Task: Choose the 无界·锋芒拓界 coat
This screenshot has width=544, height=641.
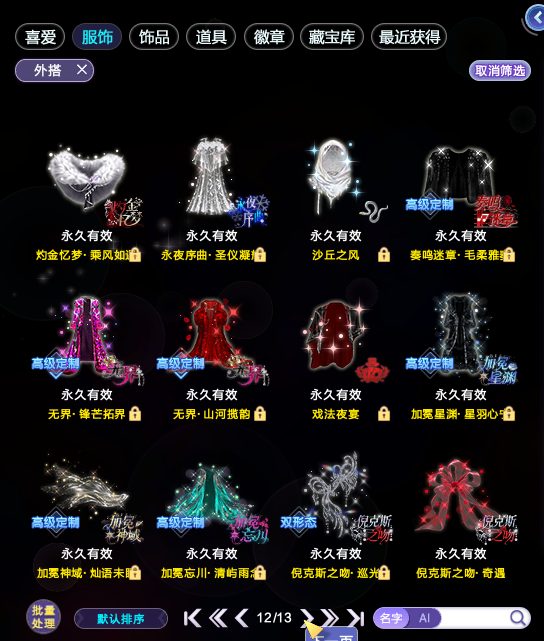Action: 86,357
